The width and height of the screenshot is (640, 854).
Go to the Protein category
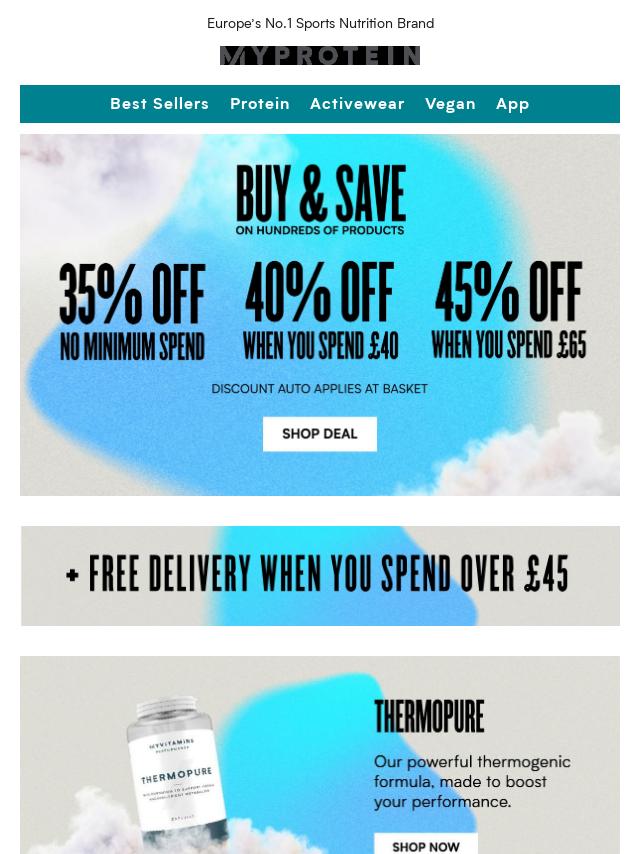pos(260,104)
